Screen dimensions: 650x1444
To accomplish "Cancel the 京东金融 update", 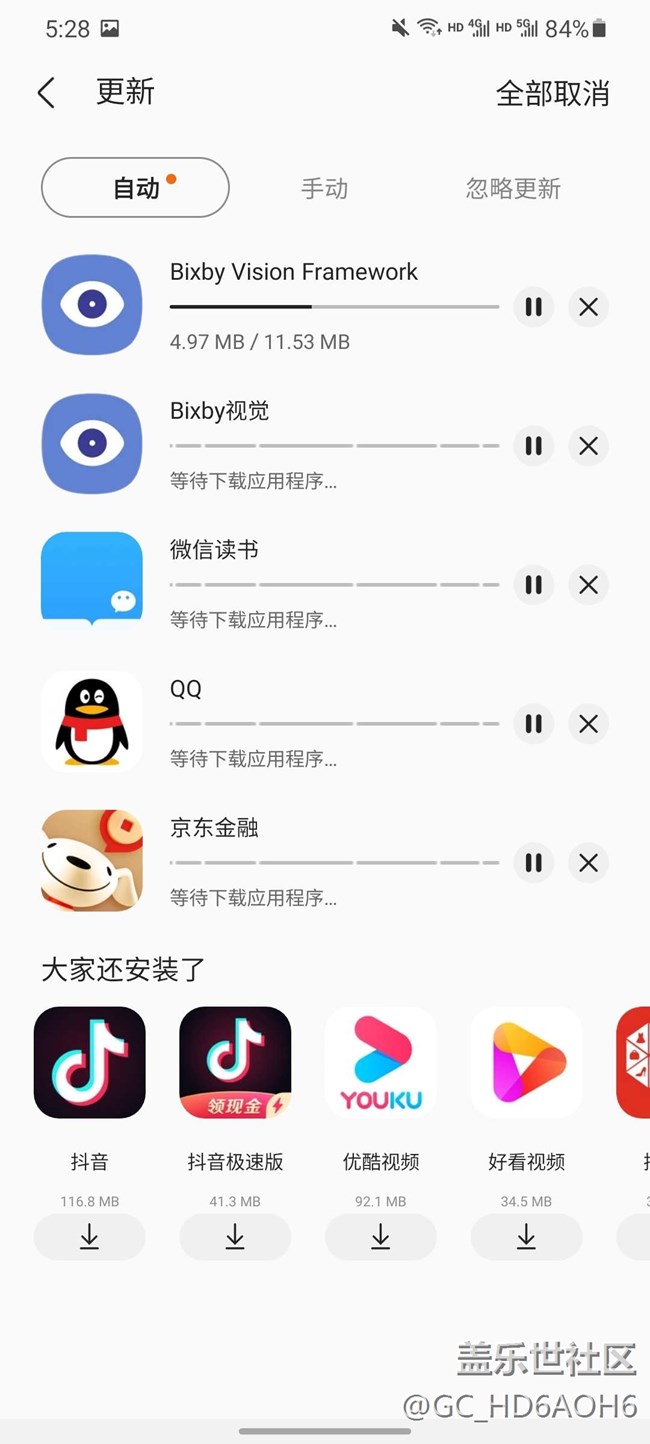I will click(588, 863).
